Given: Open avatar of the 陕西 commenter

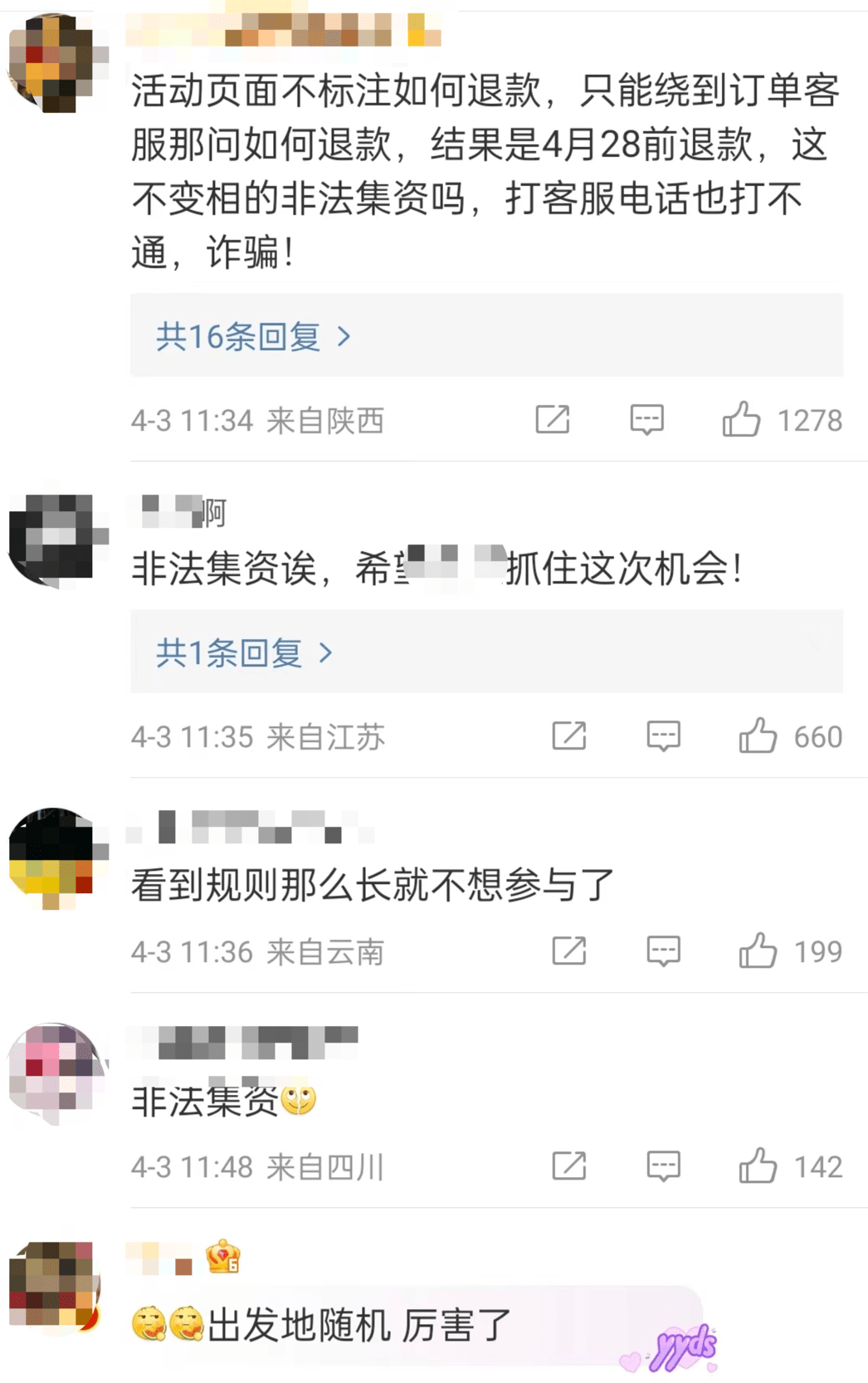Looking at the screenshot, I should [58, 63].
